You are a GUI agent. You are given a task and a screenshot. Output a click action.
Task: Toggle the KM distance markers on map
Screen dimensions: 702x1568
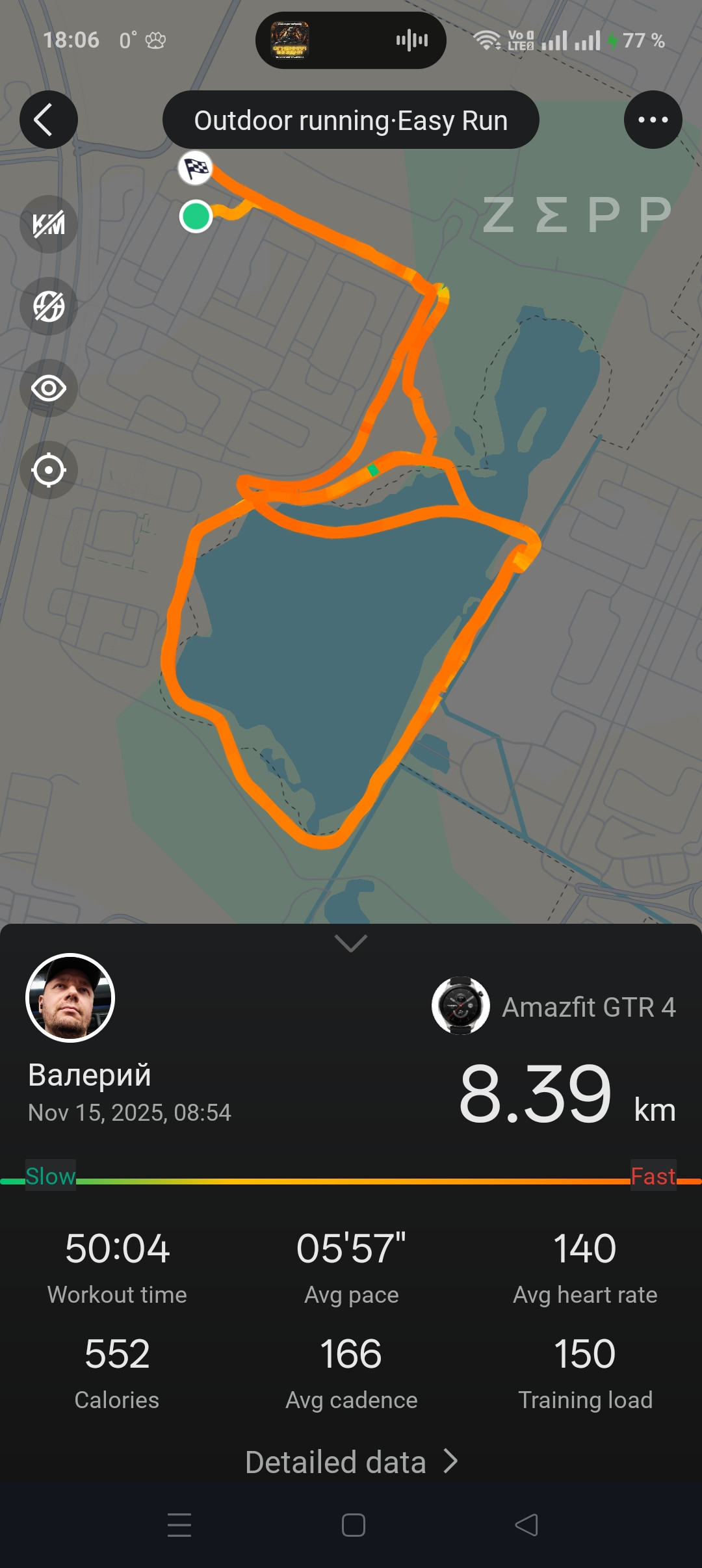click(x=49, y=225)
